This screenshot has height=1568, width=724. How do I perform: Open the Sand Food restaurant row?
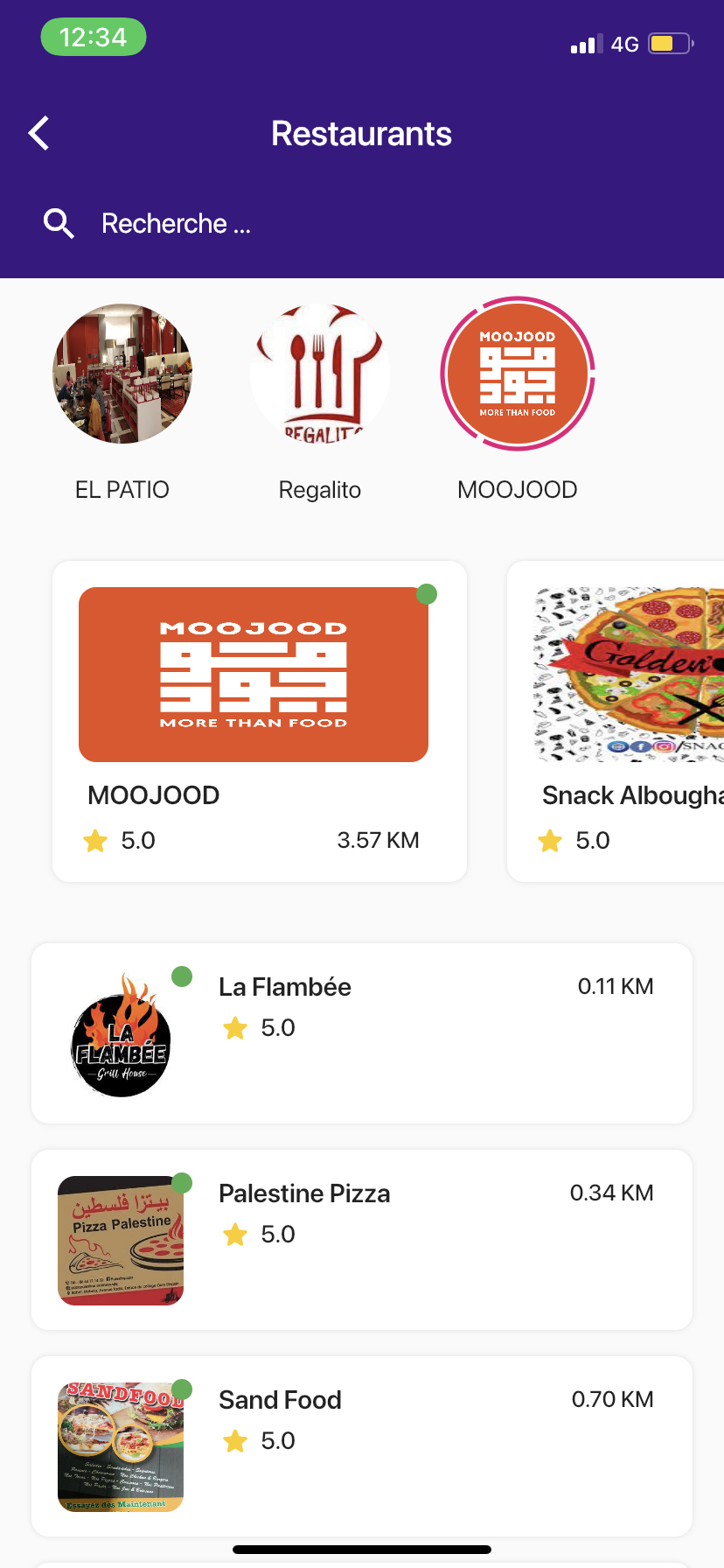(x=362, y=1445)
